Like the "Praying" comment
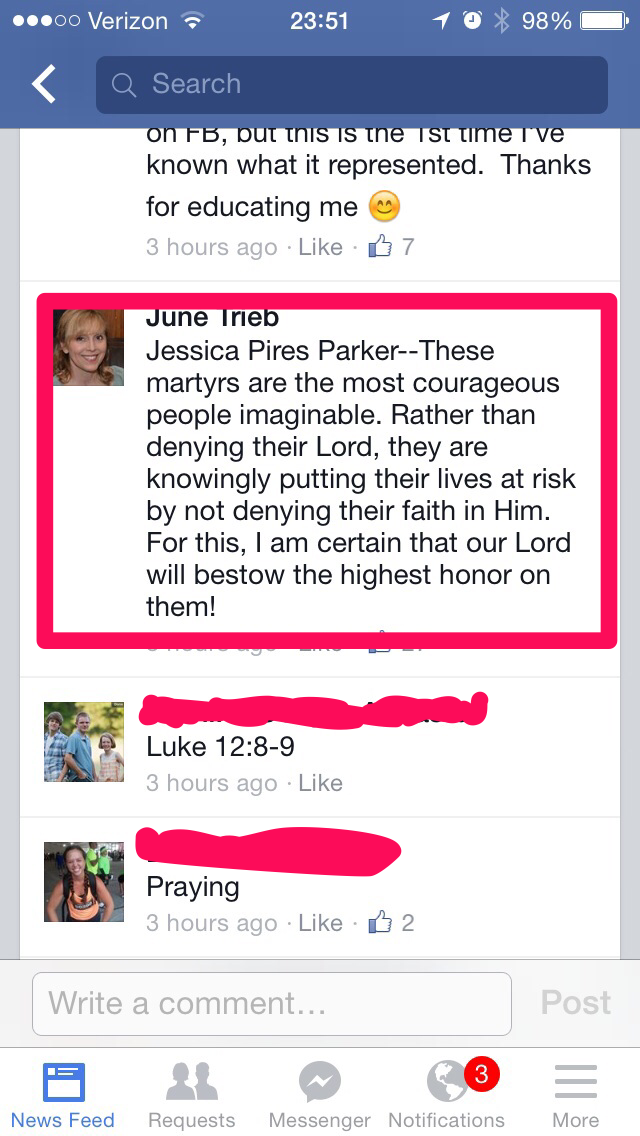This screenshot has height=1136, width=640. pyautogui.click(x=320, y=923)
